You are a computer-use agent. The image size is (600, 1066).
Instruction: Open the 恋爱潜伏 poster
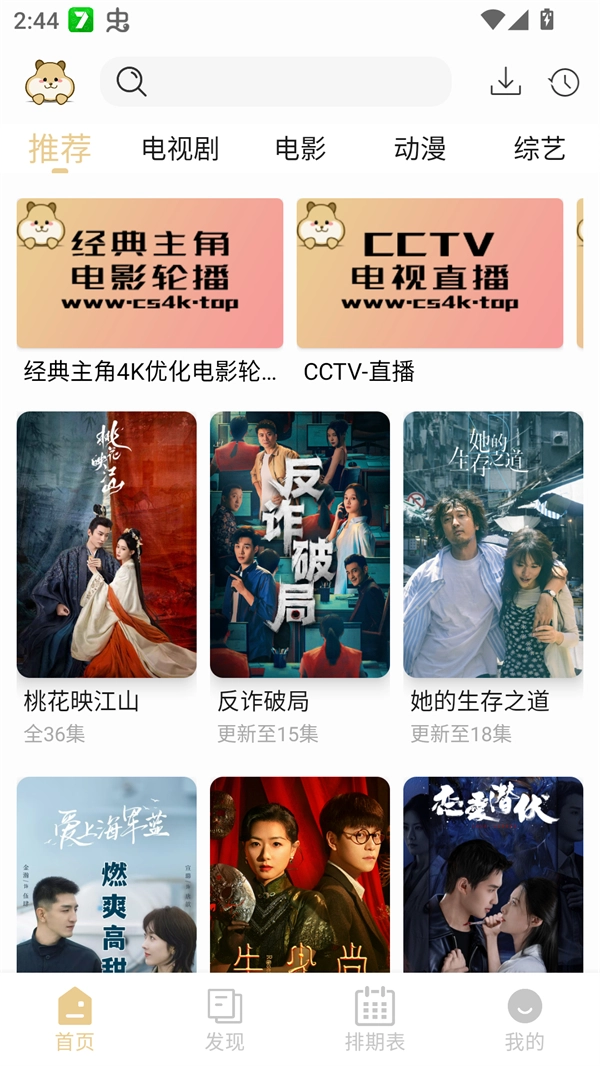[x=493, y=874]
